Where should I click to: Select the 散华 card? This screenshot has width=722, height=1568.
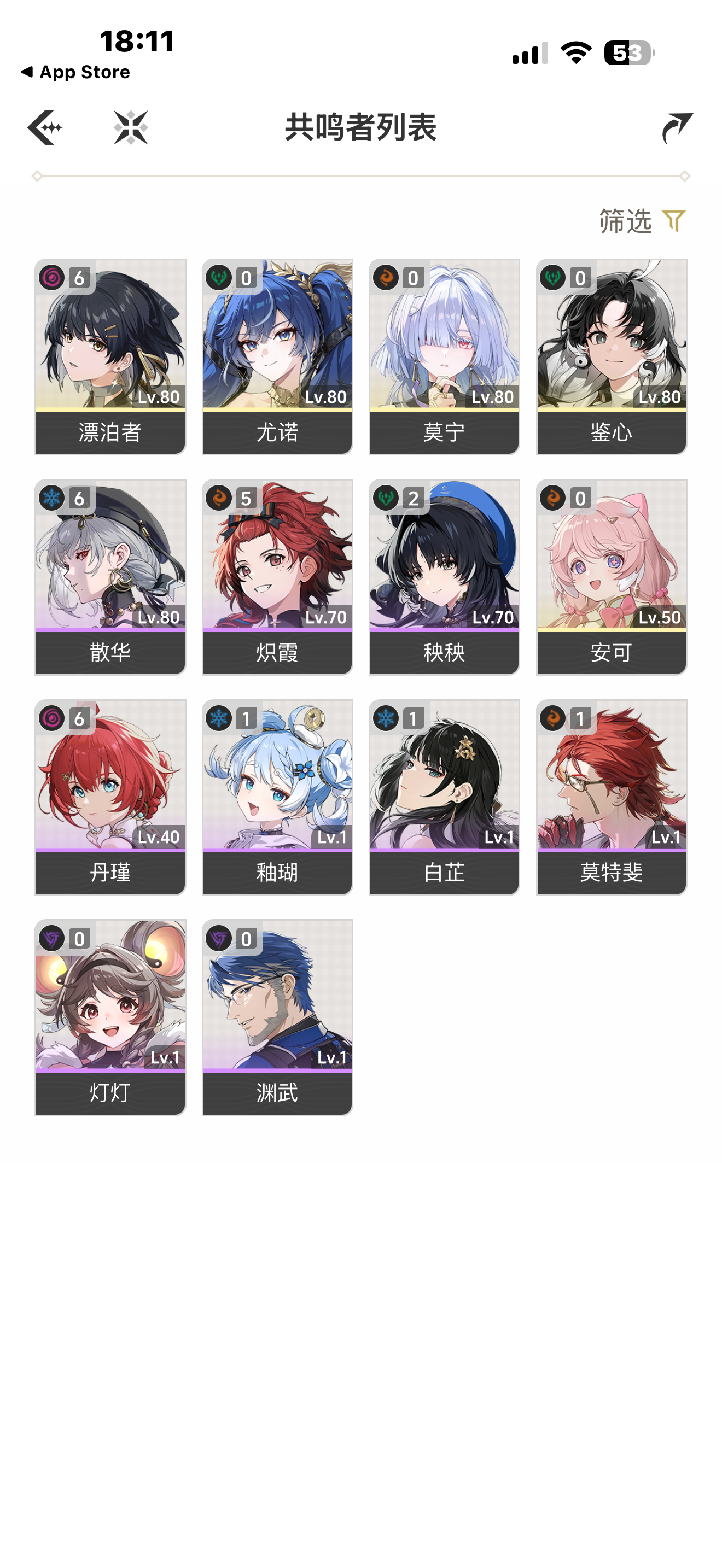pyautogui.click(x=110, y=577)
